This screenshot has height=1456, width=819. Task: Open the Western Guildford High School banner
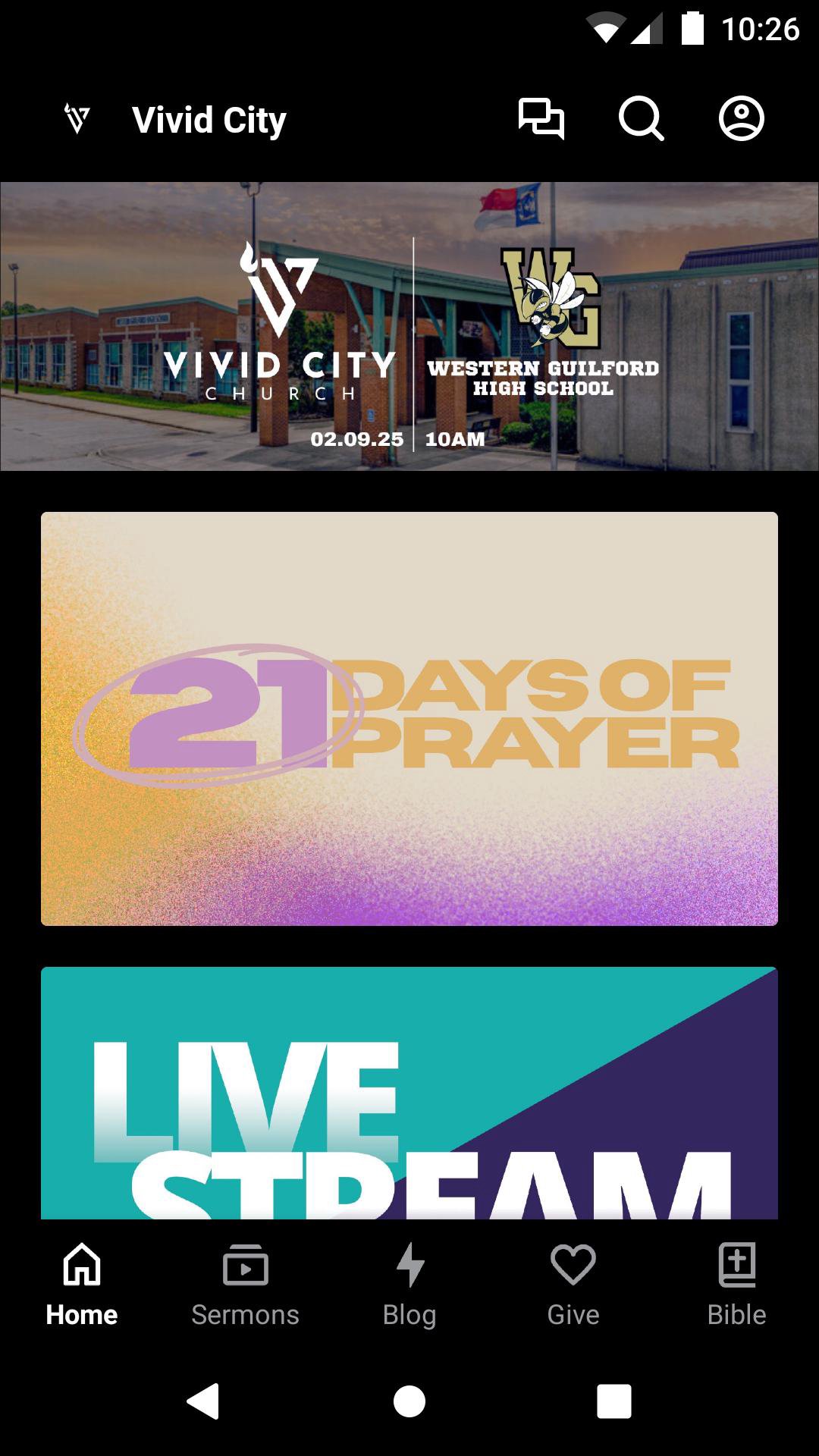click(409, 326)
